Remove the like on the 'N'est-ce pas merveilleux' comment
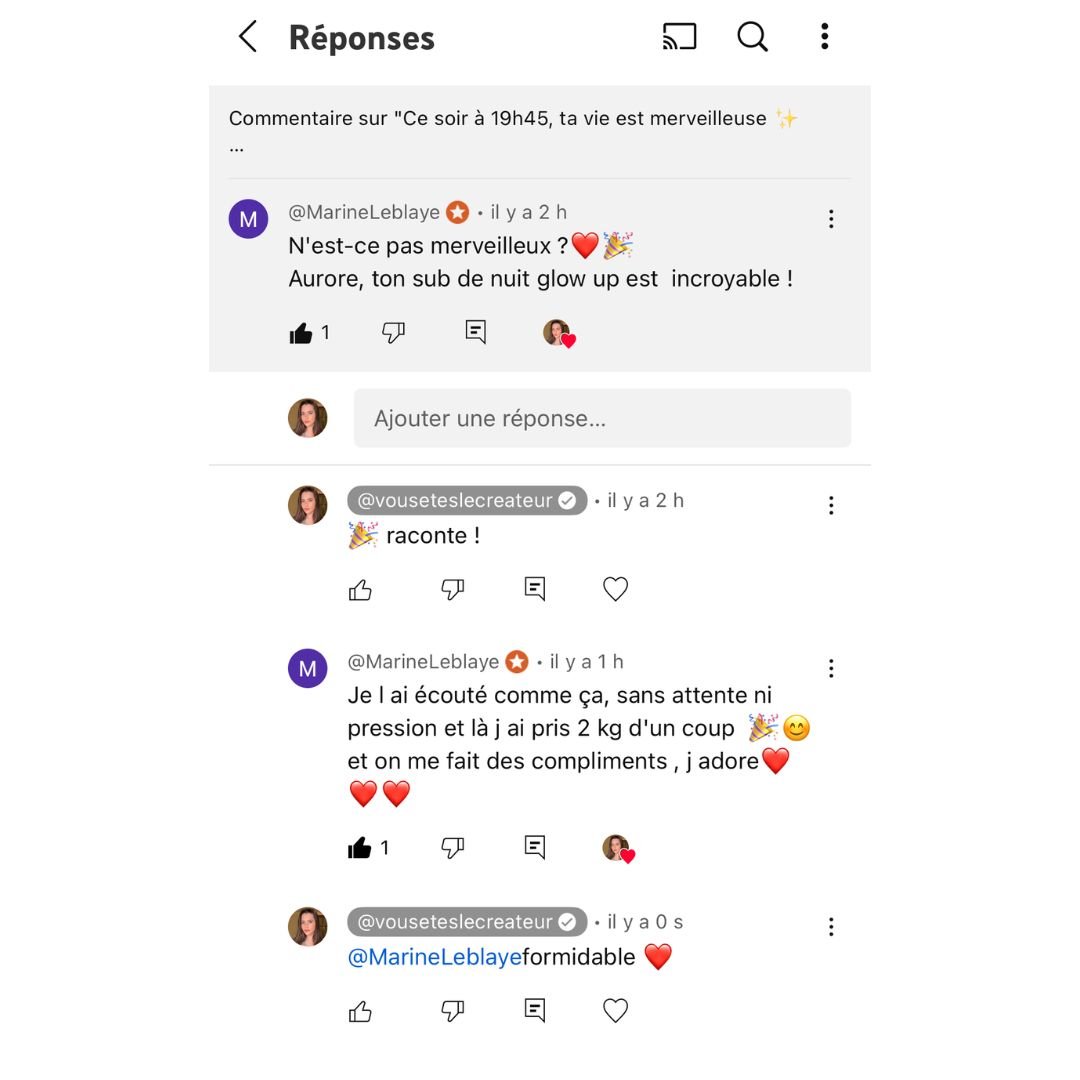1080x1080 pixels. 301,333
